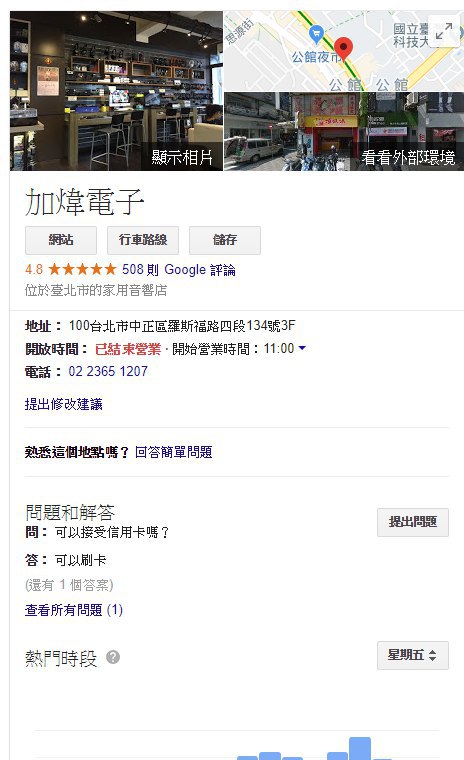
Task: Open 看看外部環境 street view tile
Action: pyautogui.click(x=344, y=131)
